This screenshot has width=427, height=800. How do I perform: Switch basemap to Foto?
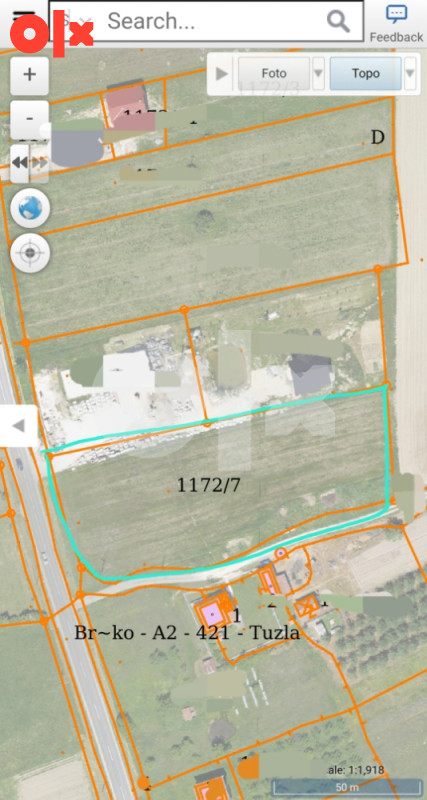coord(274,73)
